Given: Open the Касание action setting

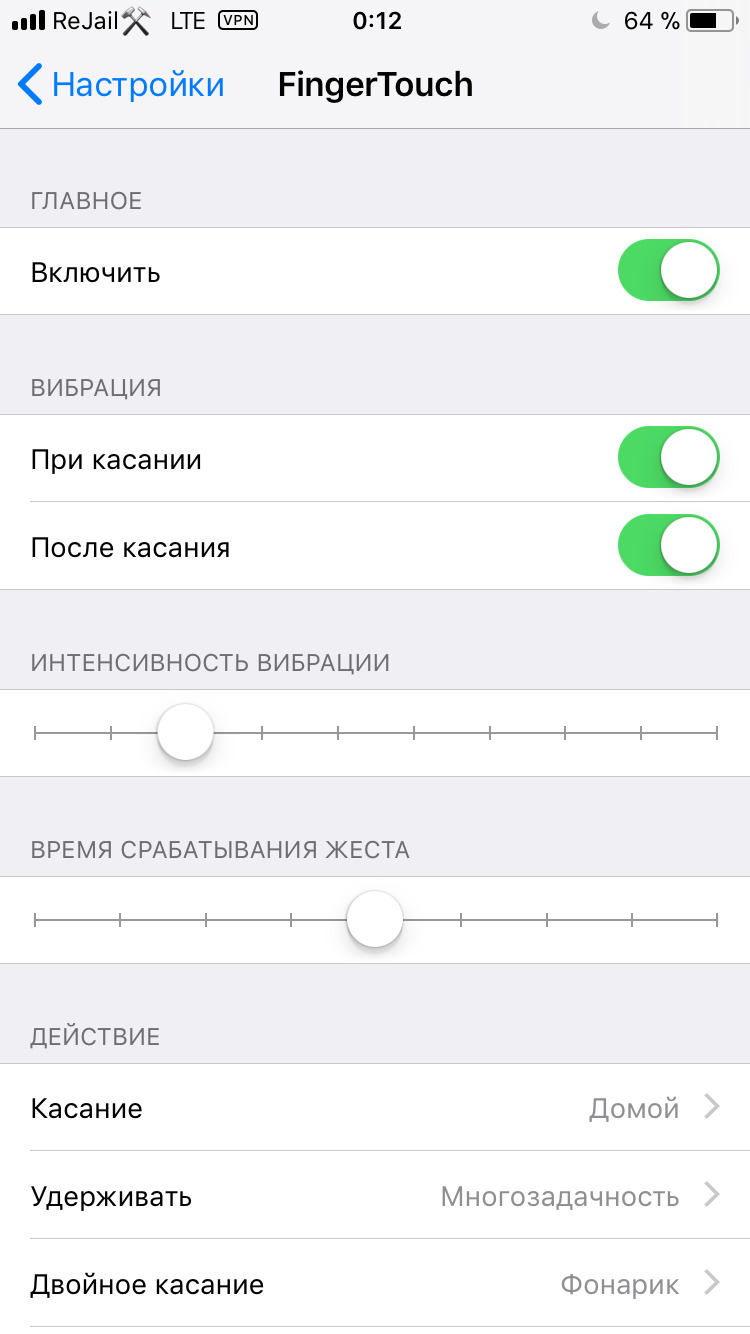Looking at the screenshot, I should point(375,1108).
